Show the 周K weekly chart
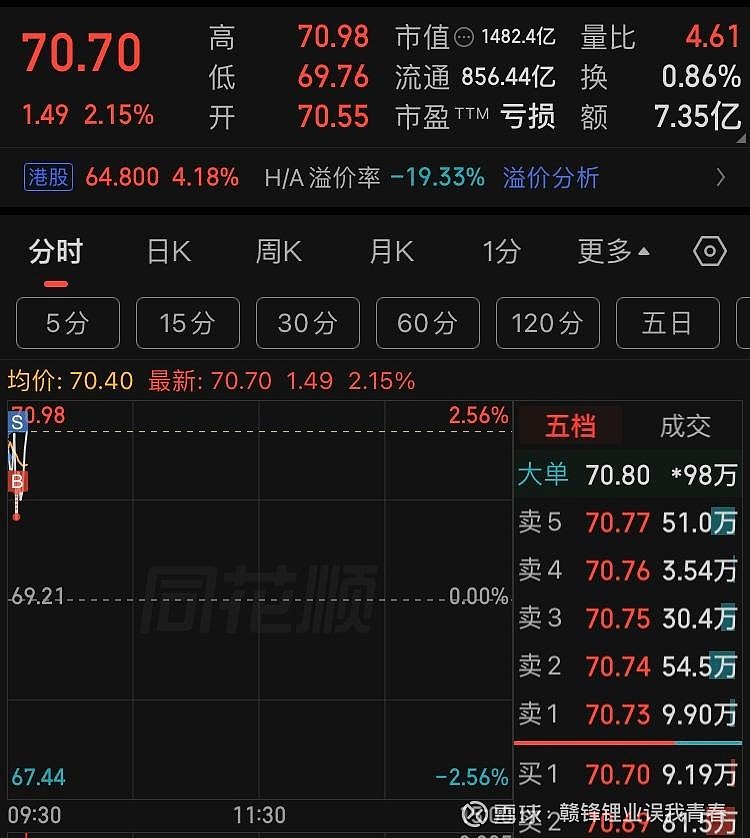This screenshot has width=750, height=838. (279, 251)
